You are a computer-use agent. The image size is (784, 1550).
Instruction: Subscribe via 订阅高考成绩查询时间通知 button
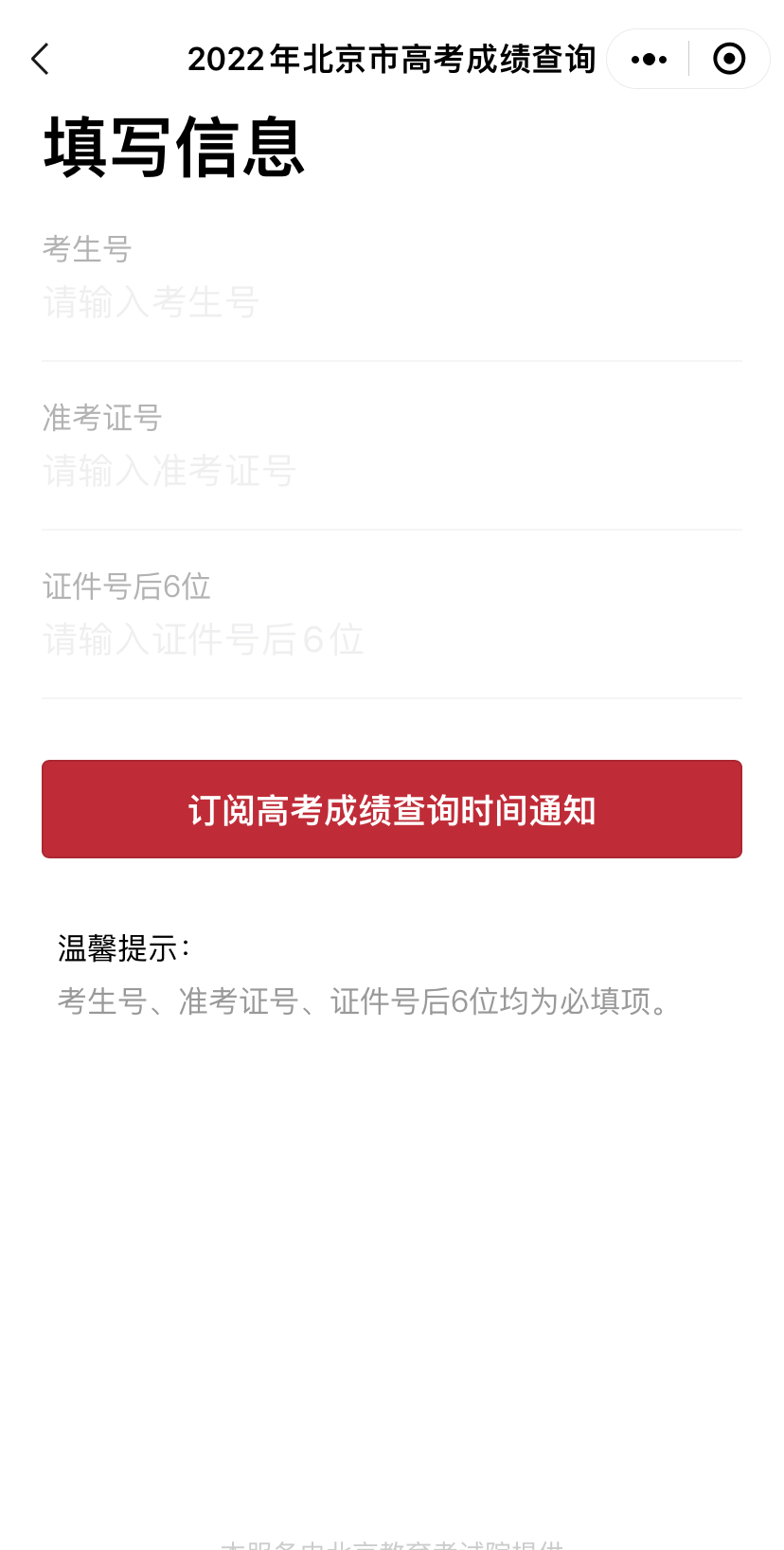click(x=392, y=809)
